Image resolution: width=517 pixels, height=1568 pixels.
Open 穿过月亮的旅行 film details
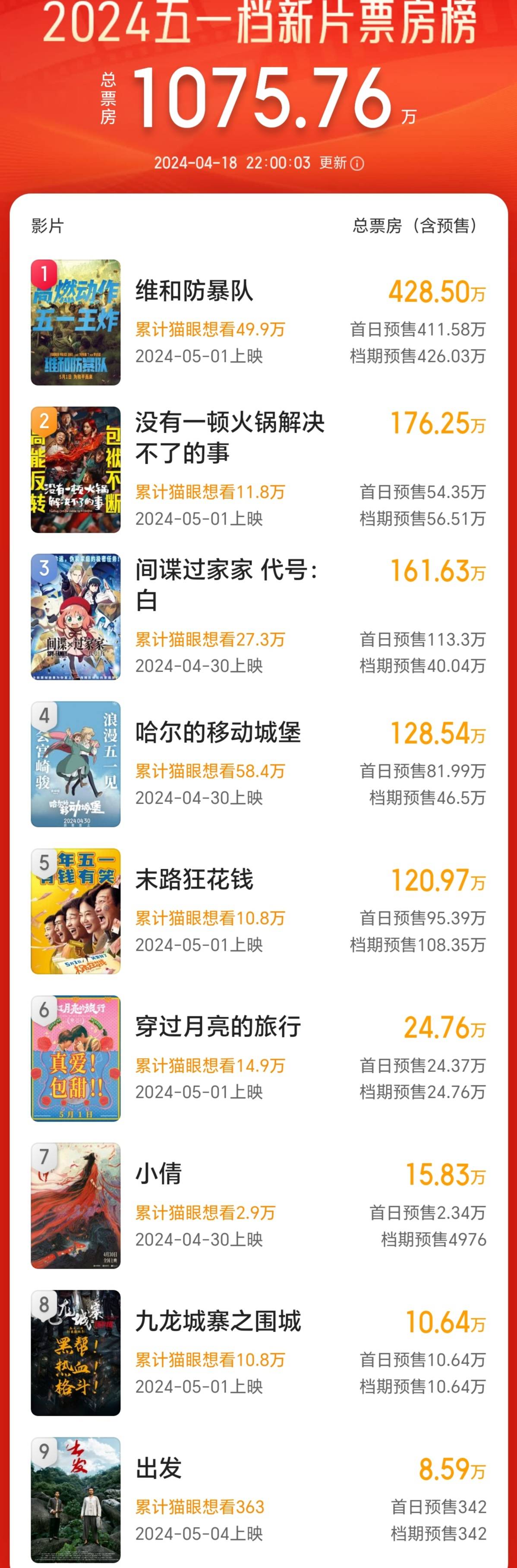pos(218,1027)
